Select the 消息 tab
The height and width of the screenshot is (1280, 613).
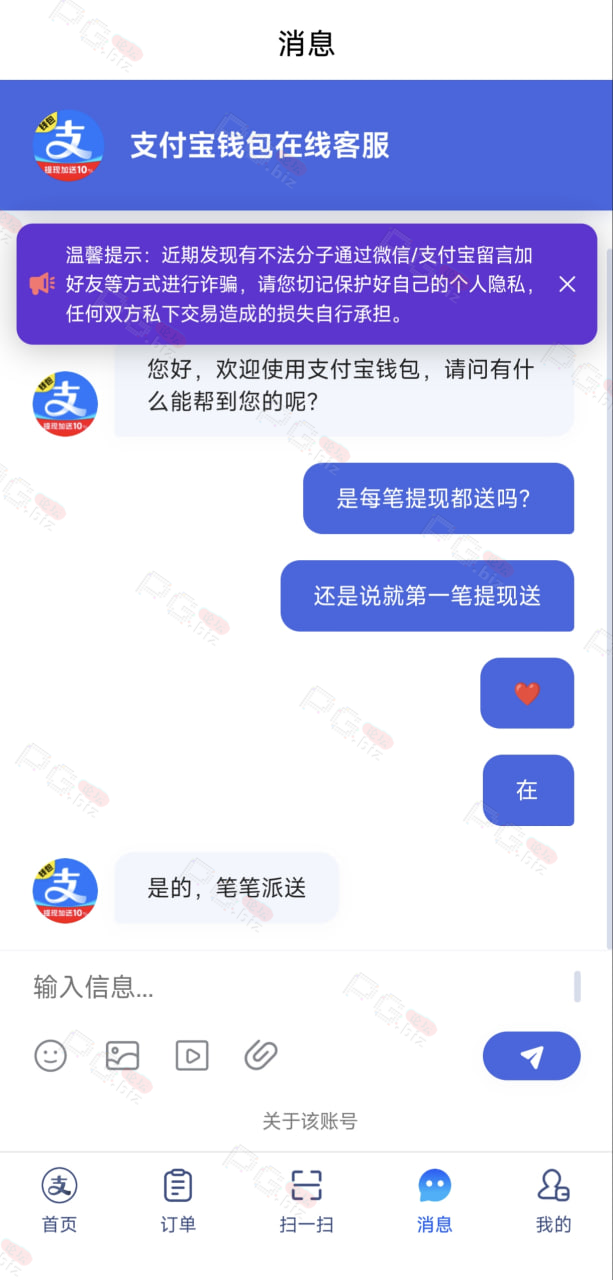[x=434, y=1200]
